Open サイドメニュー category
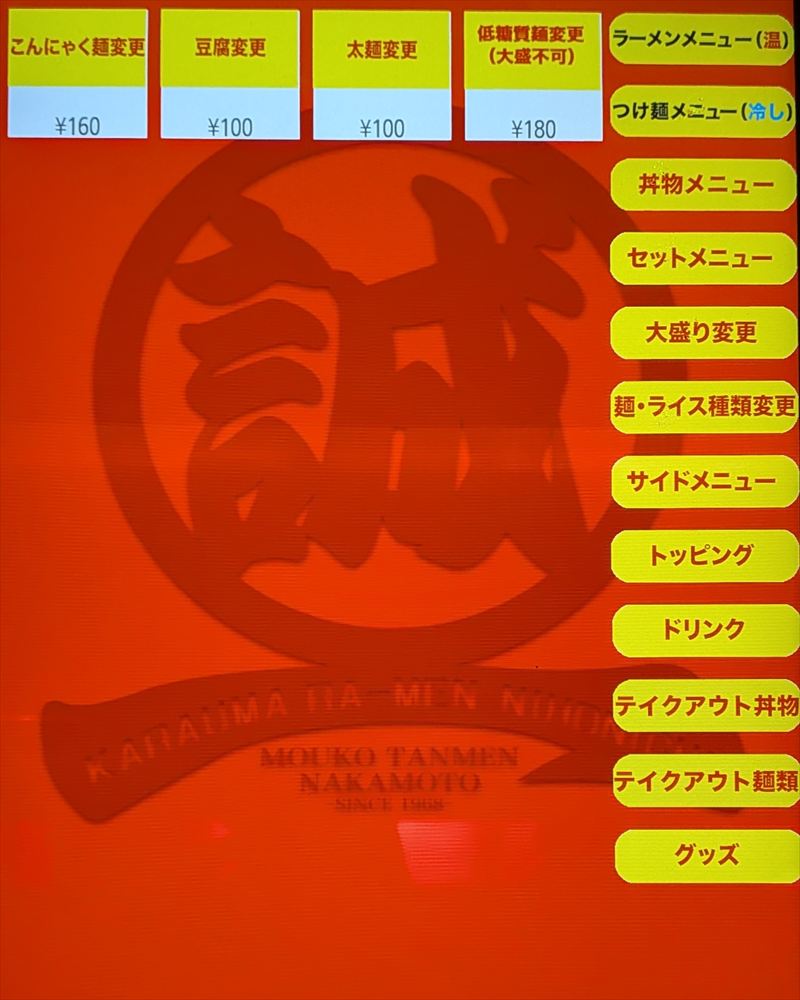Screen dimensions: 800x1000 click(x=703, y=480)
